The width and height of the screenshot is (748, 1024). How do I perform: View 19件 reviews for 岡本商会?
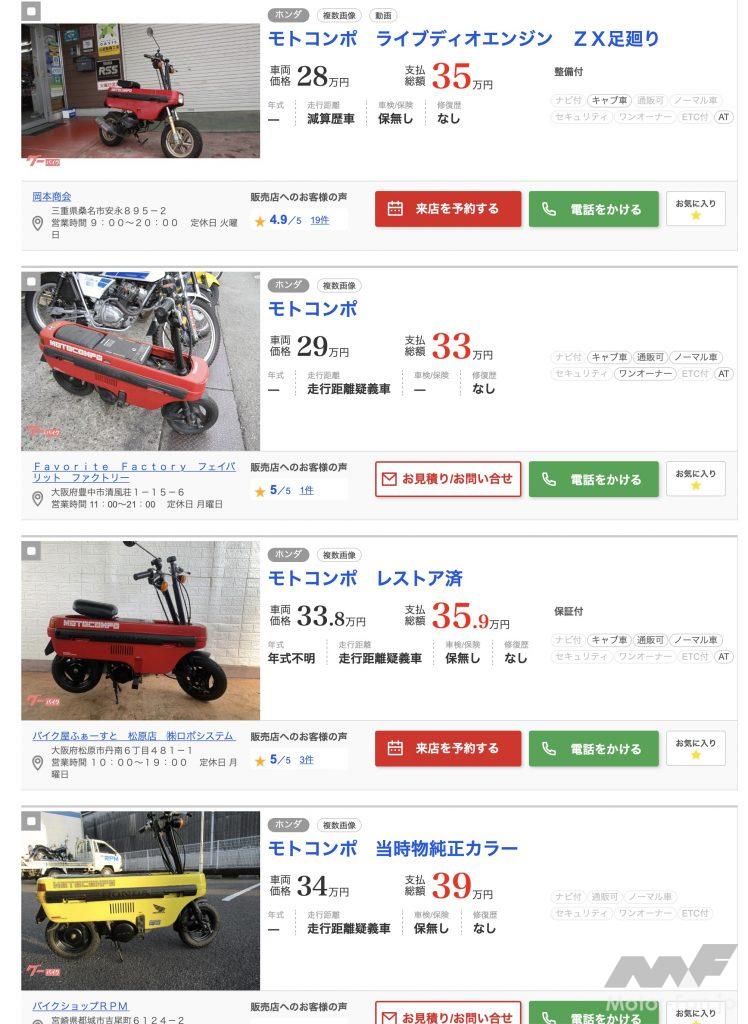[319, 220]
